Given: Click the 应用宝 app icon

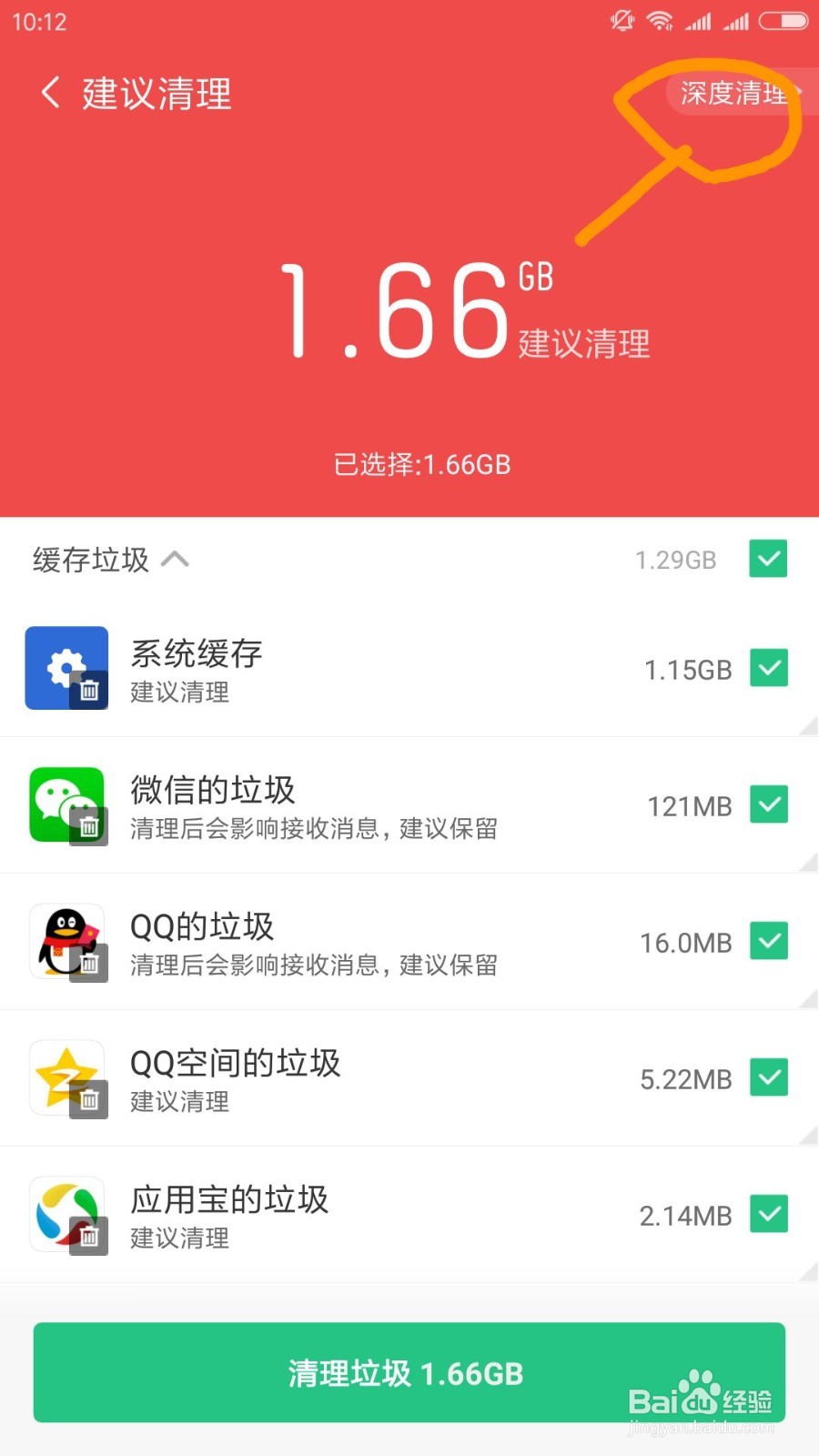Looking at the screenshot, I should point(66,1214).
